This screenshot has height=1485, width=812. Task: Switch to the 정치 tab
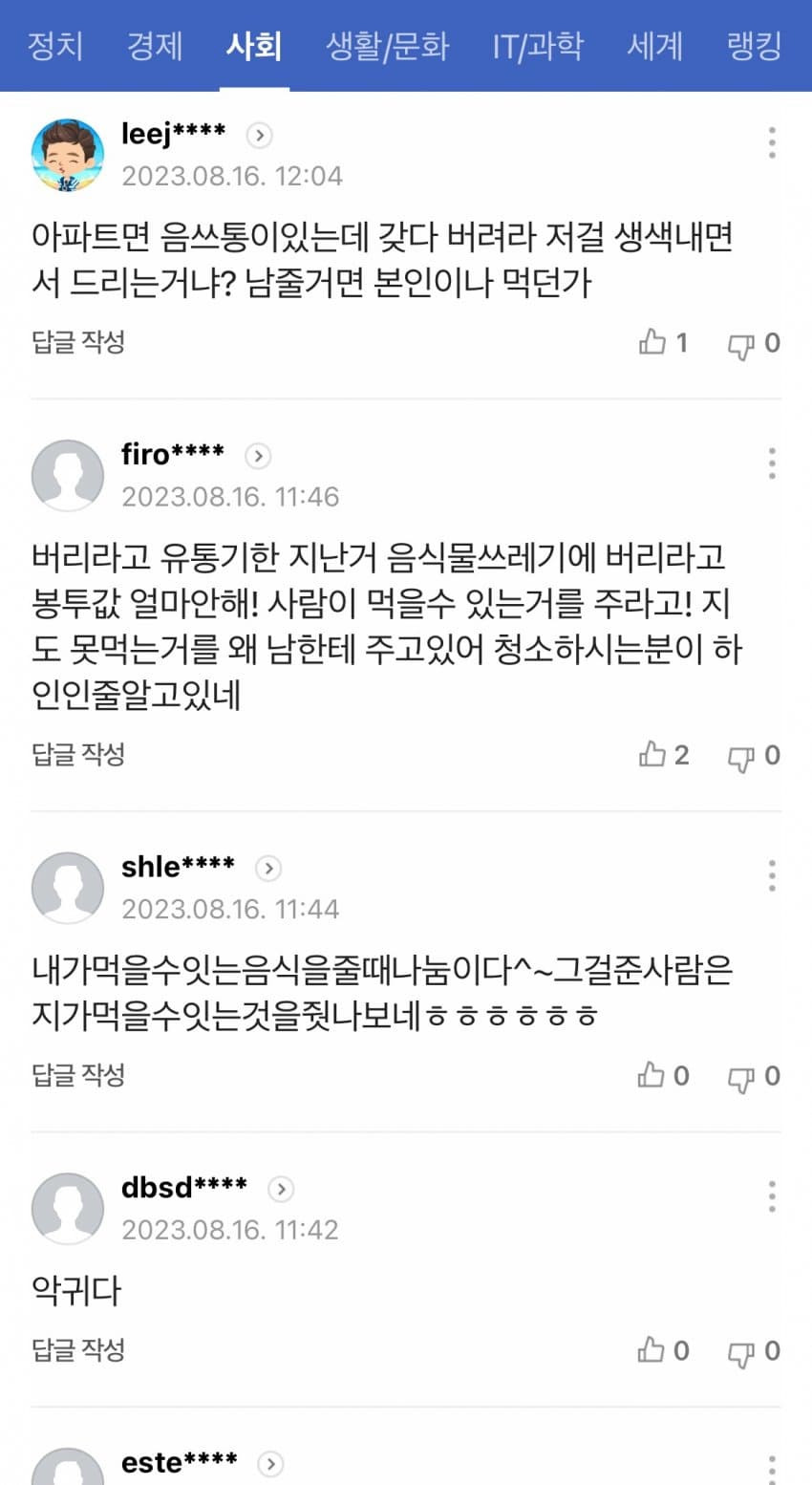point(54,46)
